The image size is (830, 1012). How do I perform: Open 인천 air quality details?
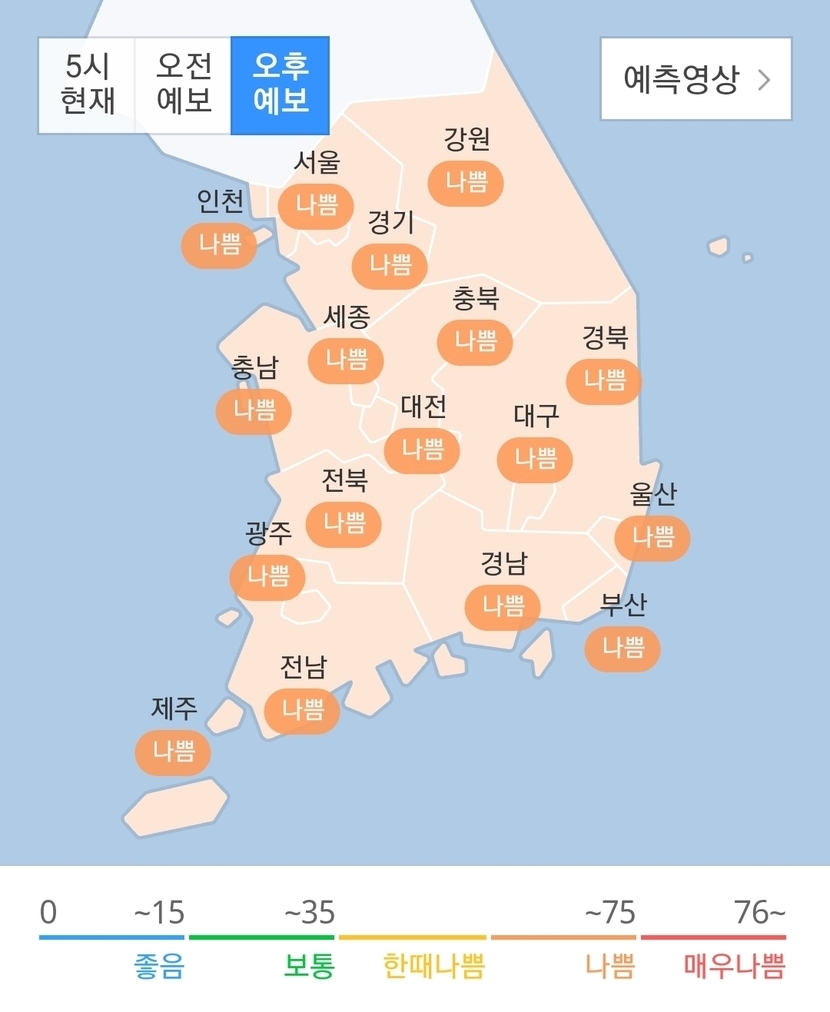tap(219, 245)
